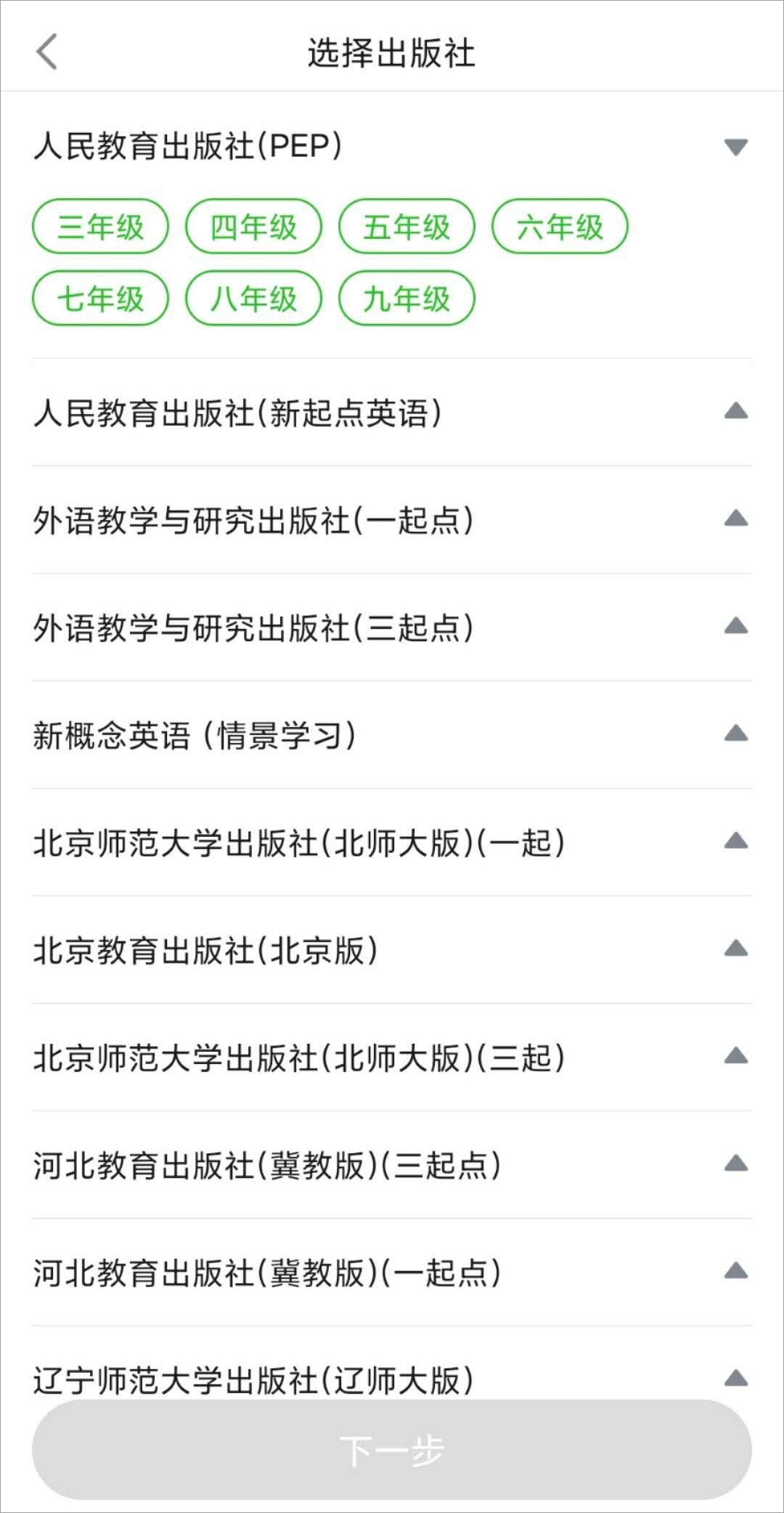The width and height of the screenshot is (784, 1513).
Task: Expand 人民教育出版社(新起点英语)
Action: pyautogui.click(x=735, y=412)
